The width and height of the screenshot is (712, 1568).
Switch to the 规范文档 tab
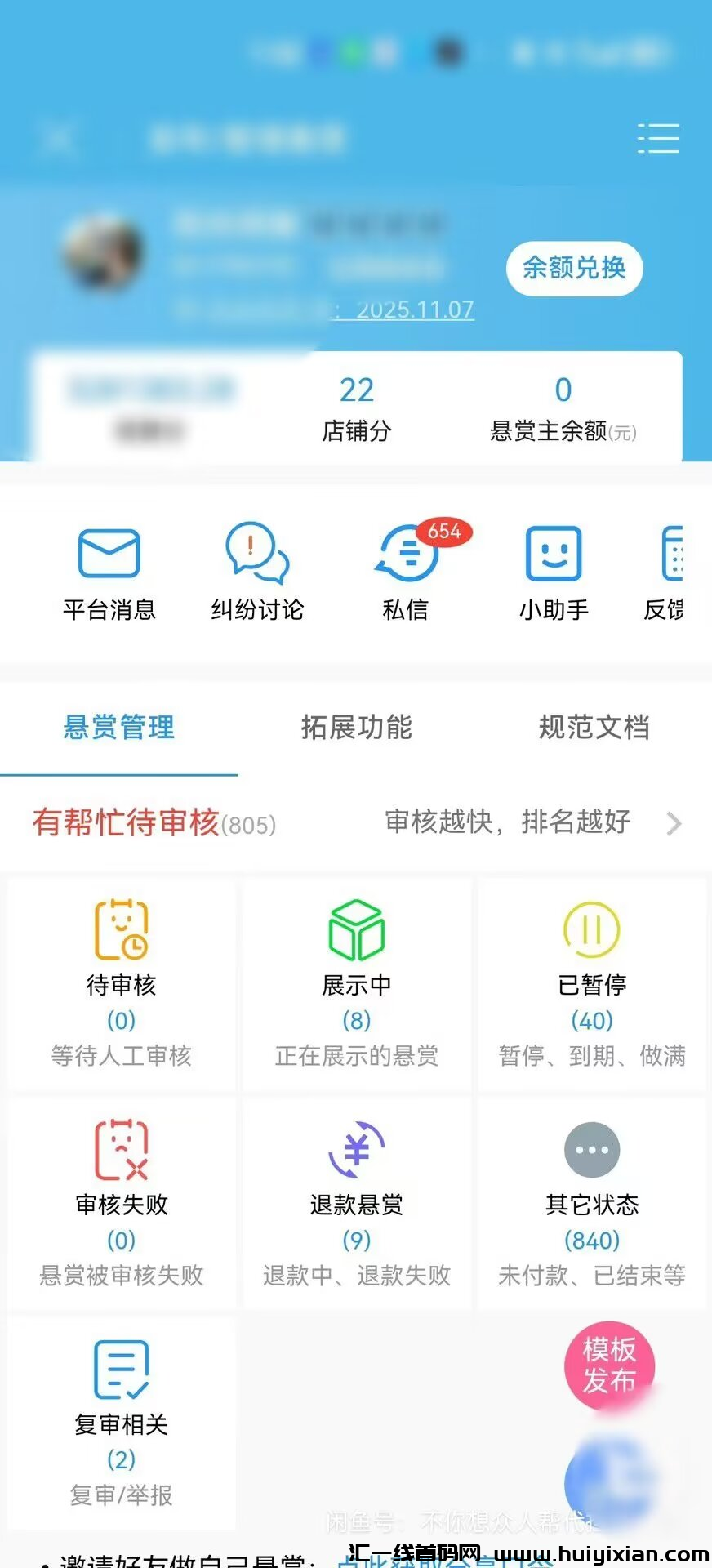click(594, 727)
